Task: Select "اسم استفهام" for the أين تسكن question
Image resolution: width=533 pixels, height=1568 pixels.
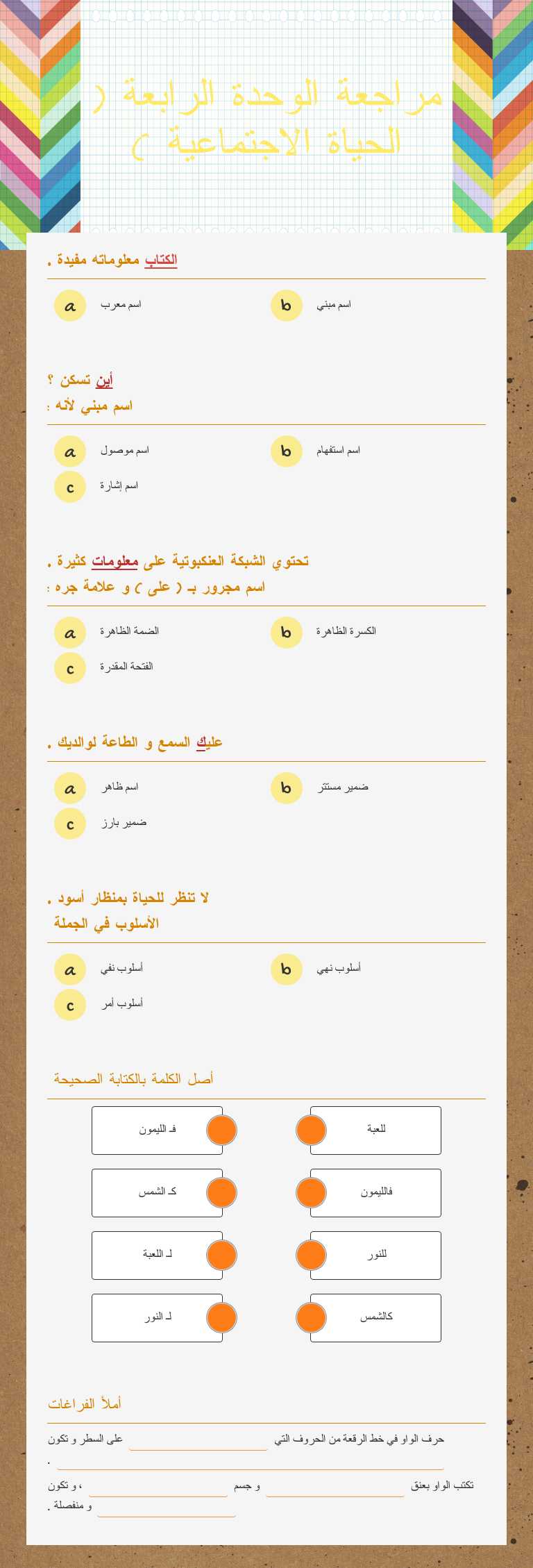Action: [x=285, y=451]
